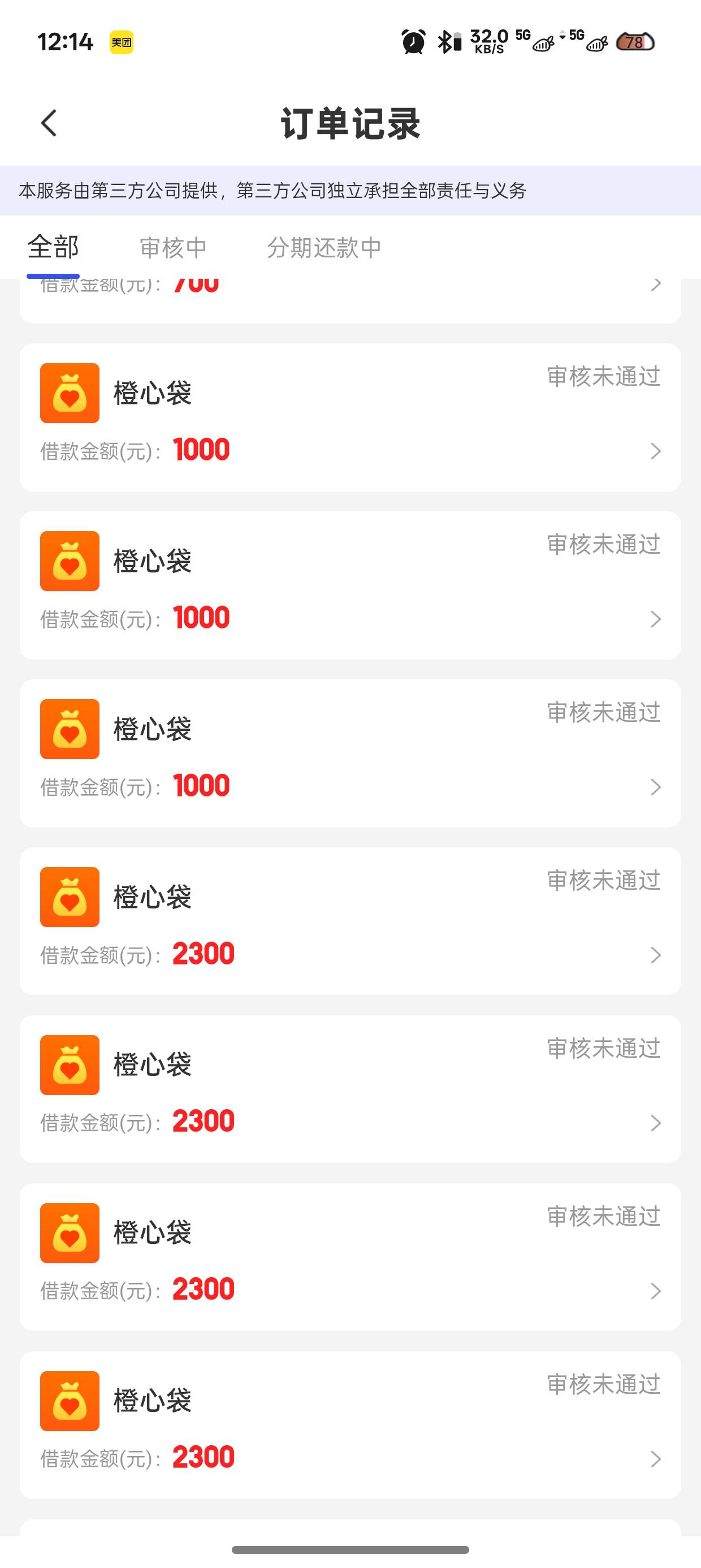The image size is (701, 1568).
Task: Select the 全部 tab
Action: pyautogui.click(x=53, y=248)
